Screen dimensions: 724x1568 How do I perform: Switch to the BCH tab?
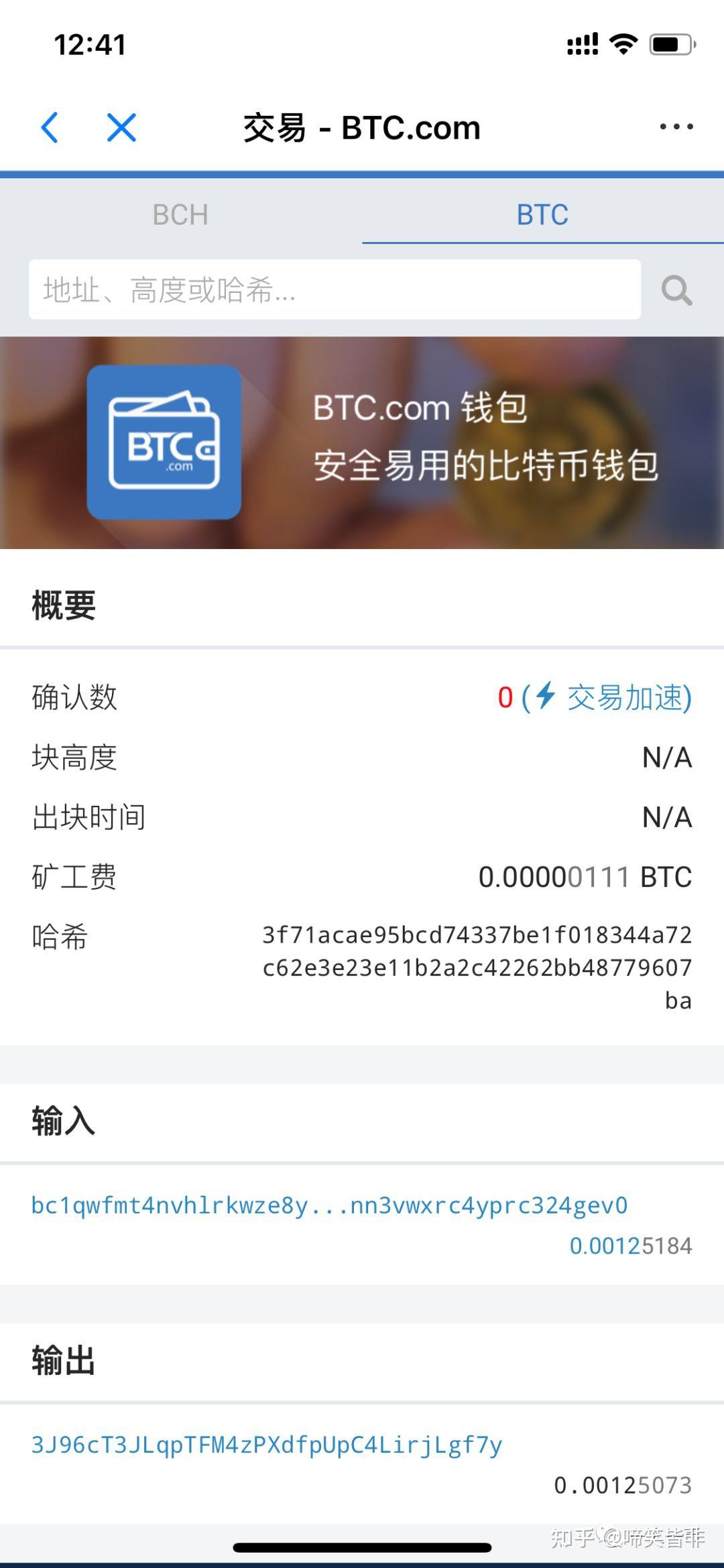(180, 215)
